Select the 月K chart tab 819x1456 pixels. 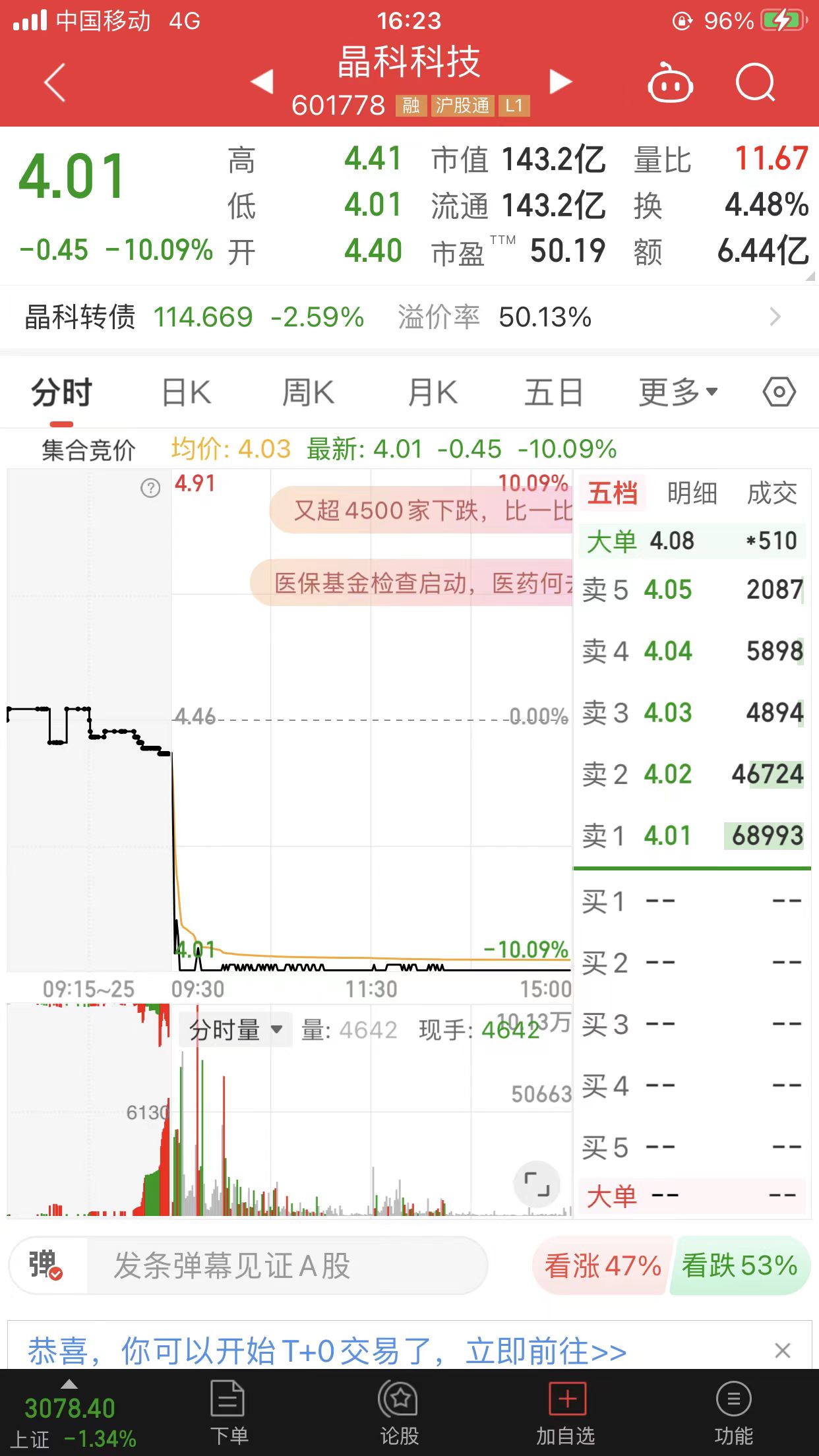[433, 393]
